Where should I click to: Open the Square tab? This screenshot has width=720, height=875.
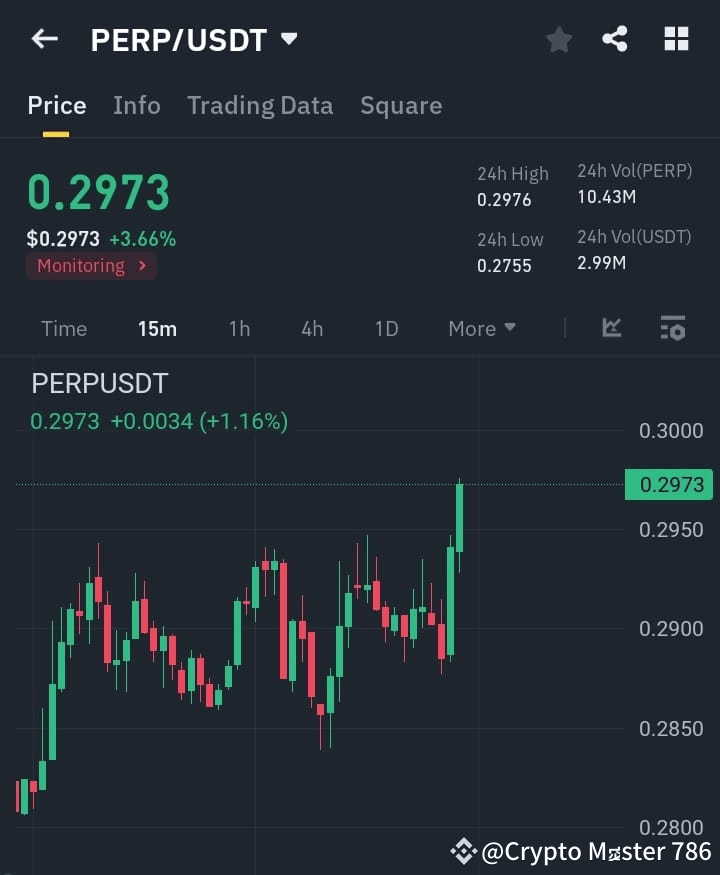401,105
